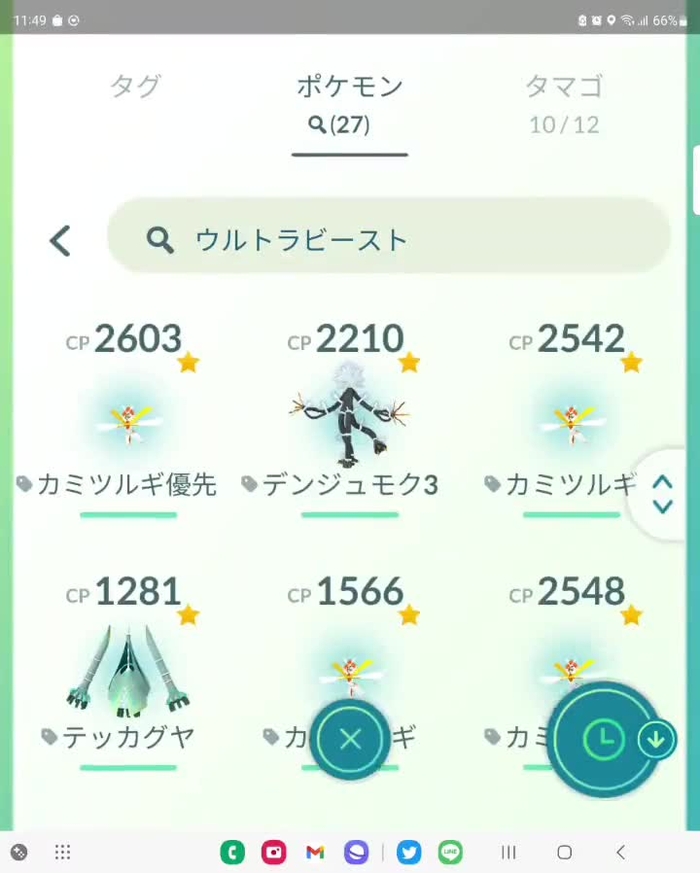Viewport: 700px width, 873px height.
Task: Open LINE from the taskbar
Action: pyautogui.click(x=451, y=852)
